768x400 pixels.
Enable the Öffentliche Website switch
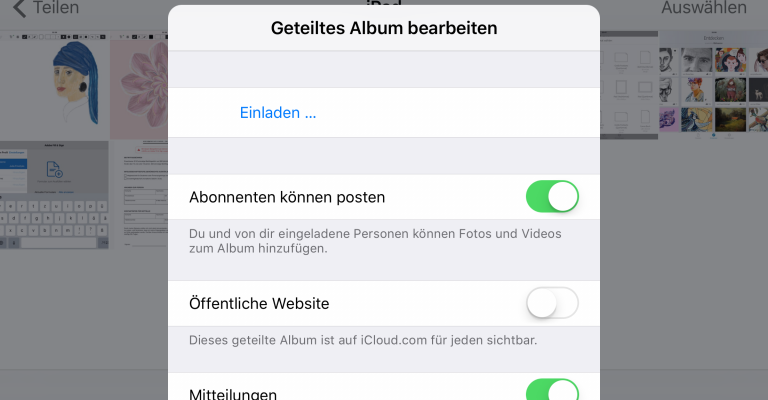[552, 303]
